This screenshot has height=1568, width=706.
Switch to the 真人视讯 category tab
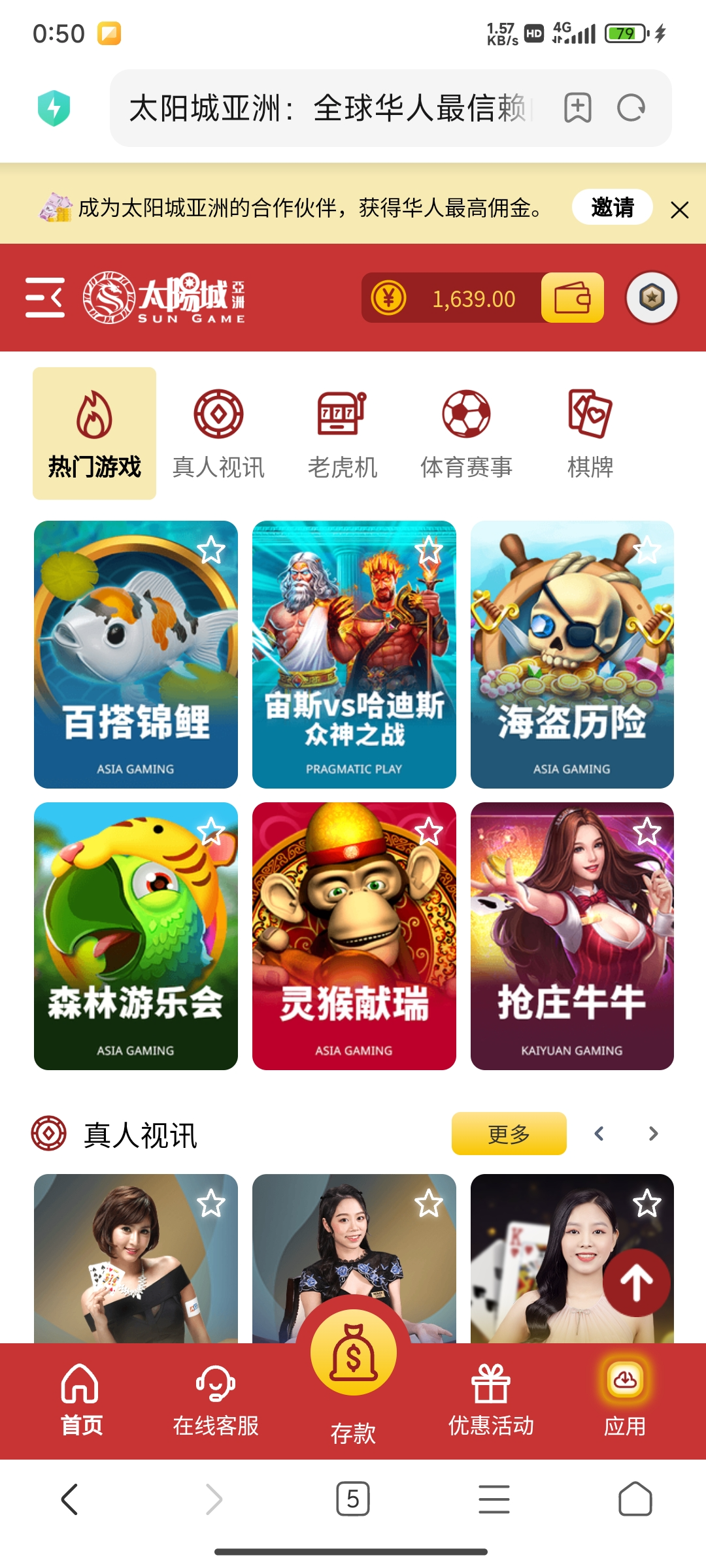coord(218,434)
